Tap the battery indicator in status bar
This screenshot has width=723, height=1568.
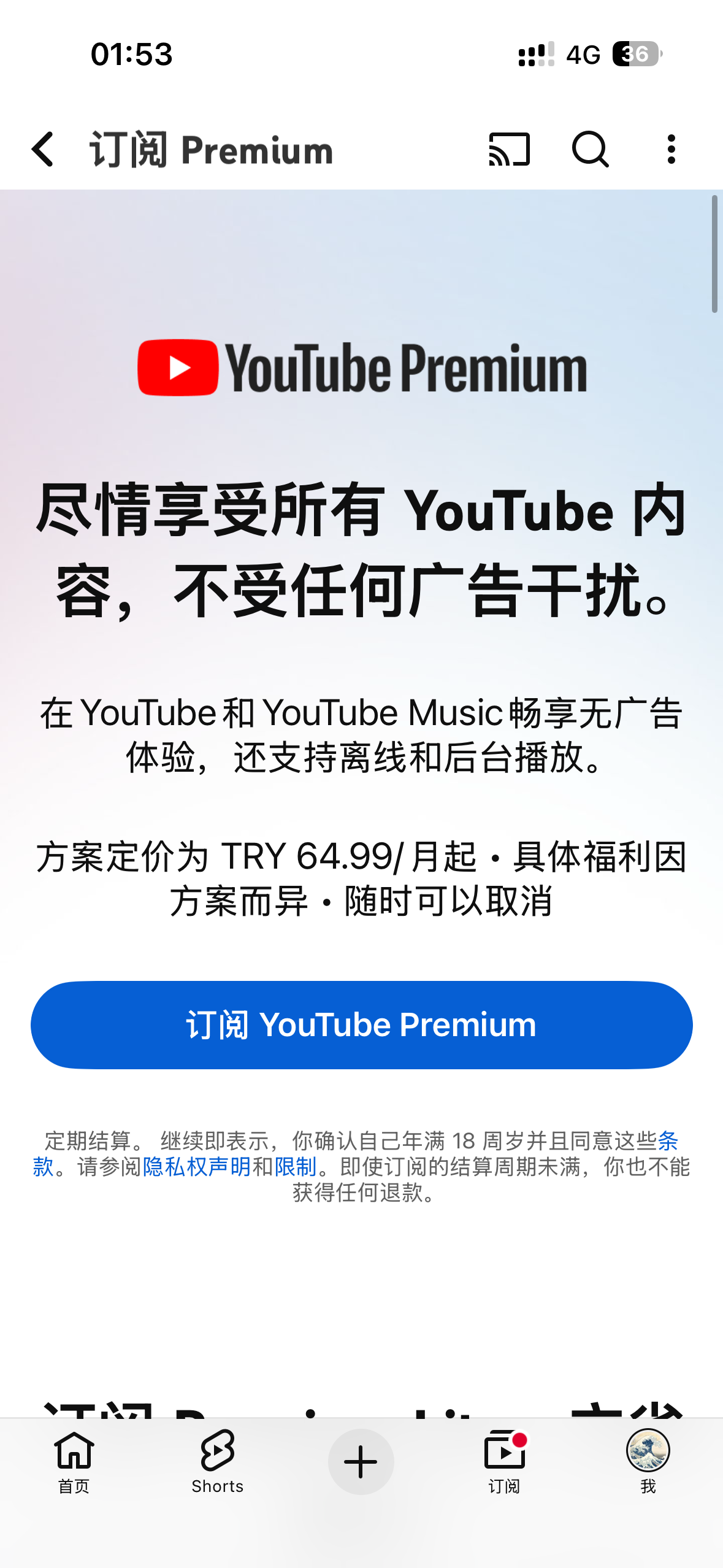pyautogui.click(x=635, y=55)
